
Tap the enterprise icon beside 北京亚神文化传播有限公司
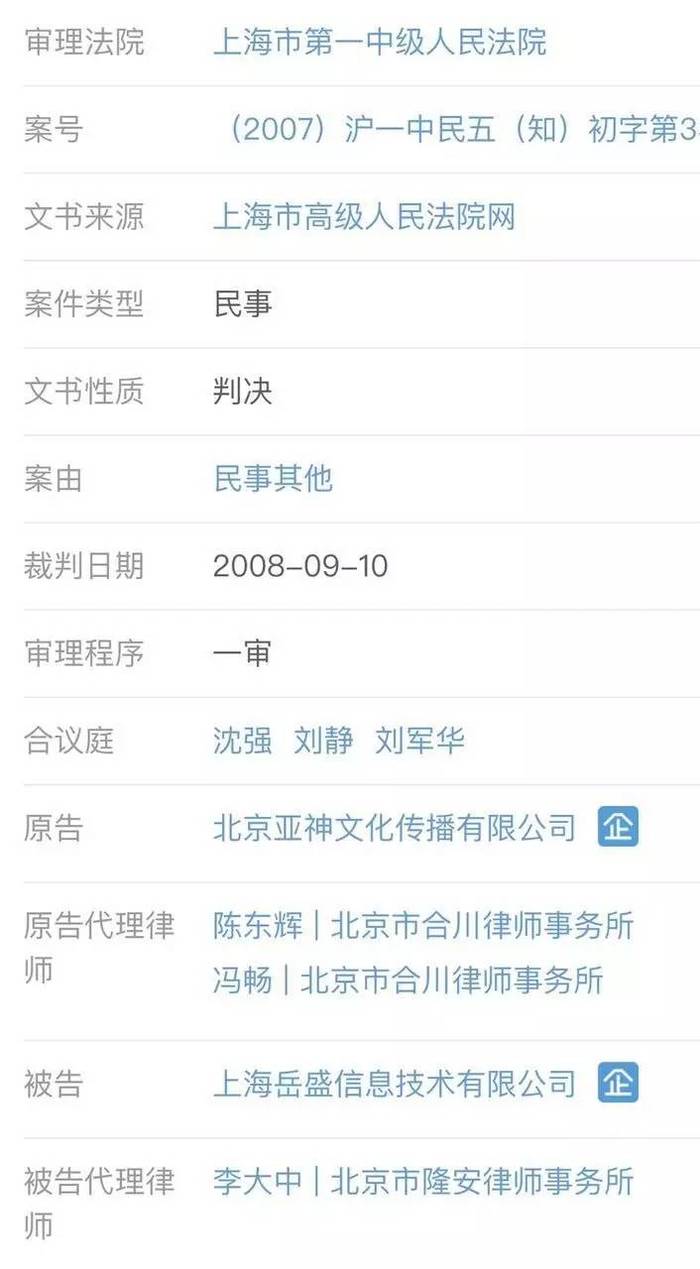coord(618,827)
